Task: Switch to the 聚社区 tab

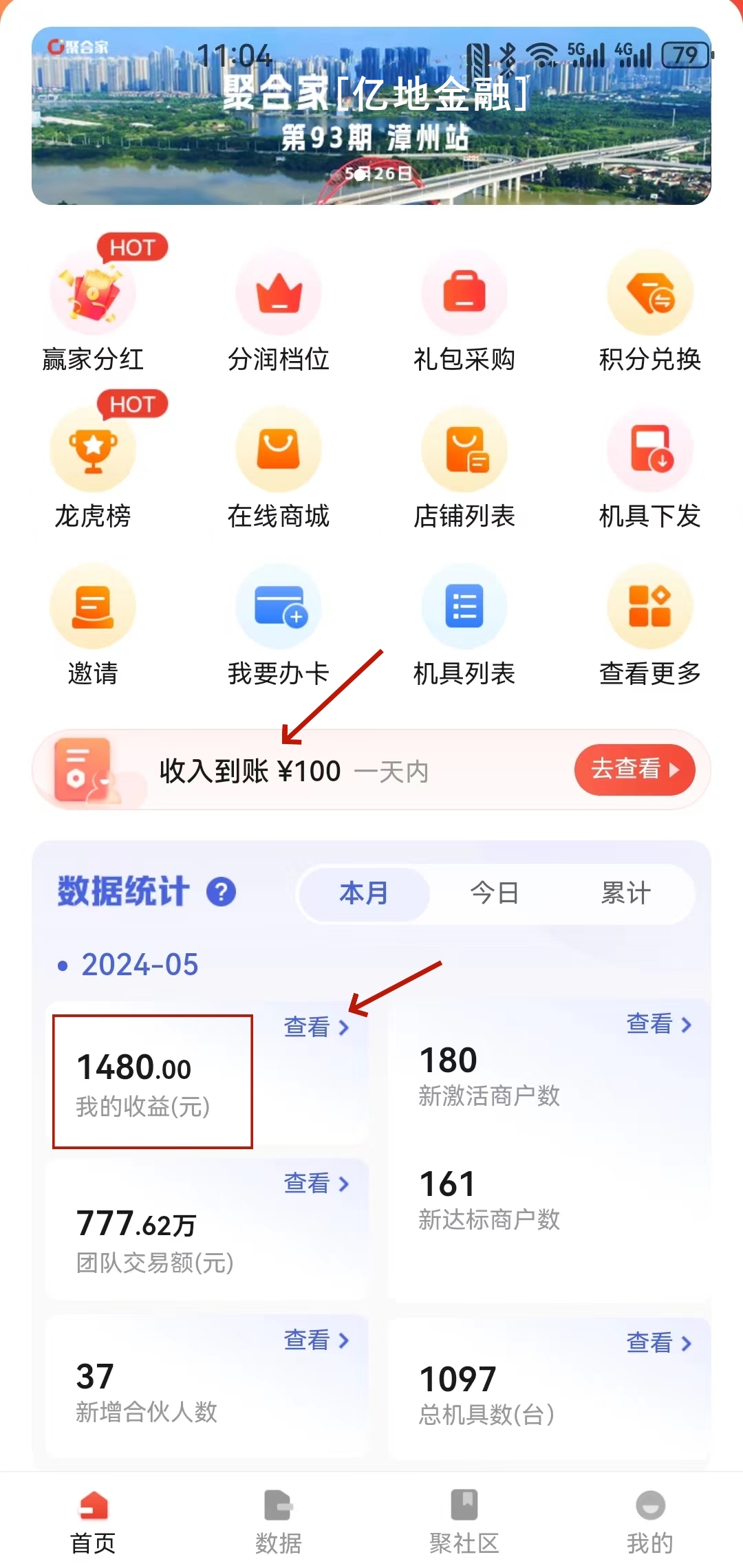Action: pos(464,1521)
